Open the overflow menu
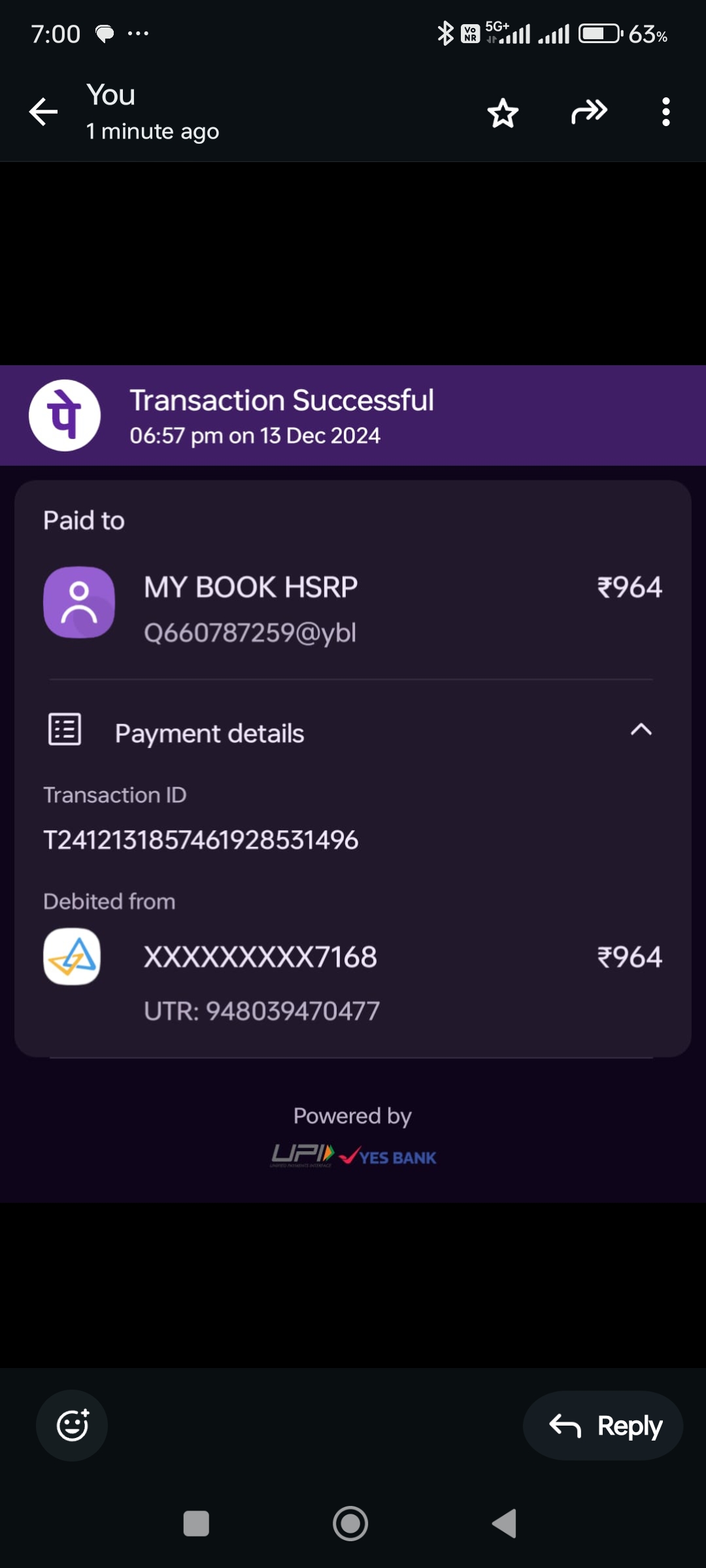This screenshot has width=706, height=1568. [665, 112]
